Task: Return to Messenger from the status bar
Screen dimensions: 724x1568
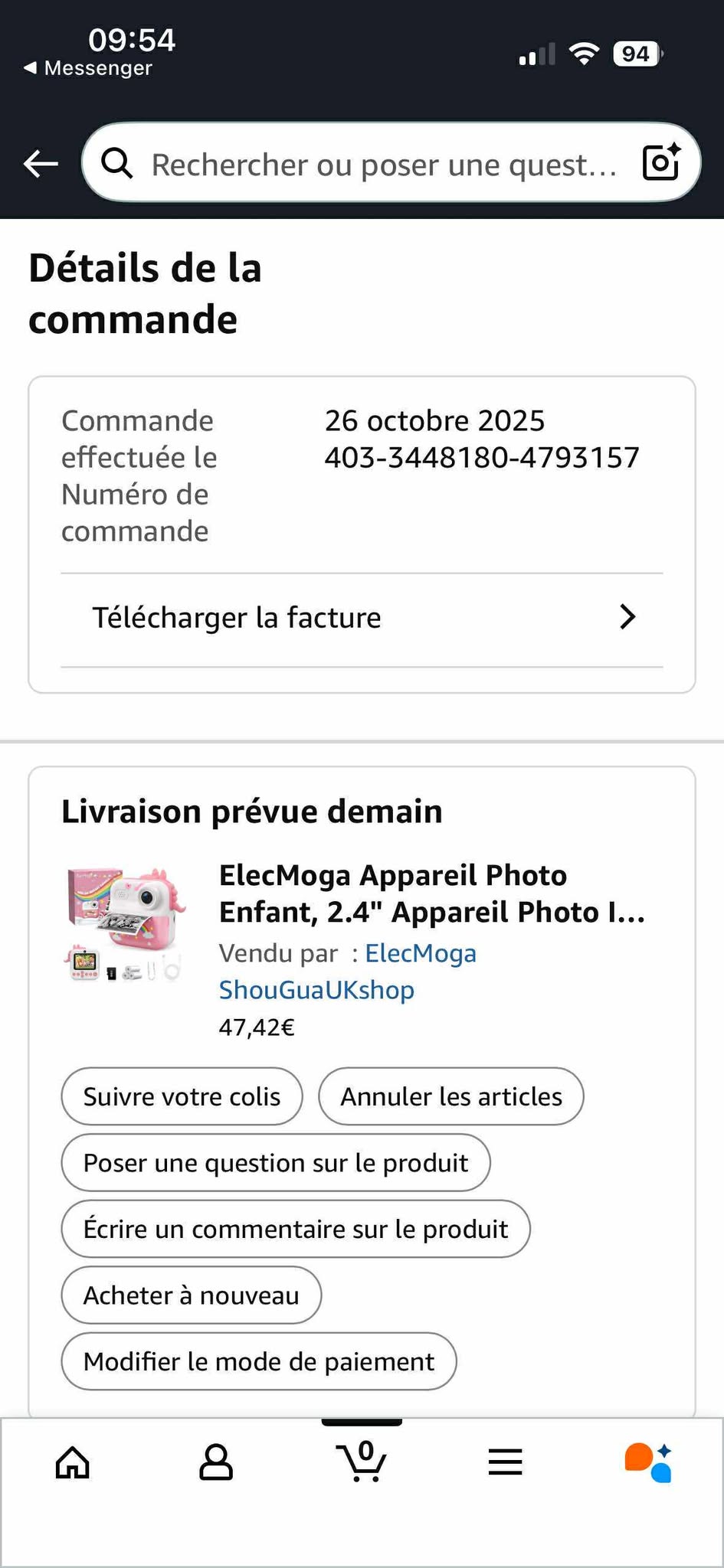Action: point(88,68)
